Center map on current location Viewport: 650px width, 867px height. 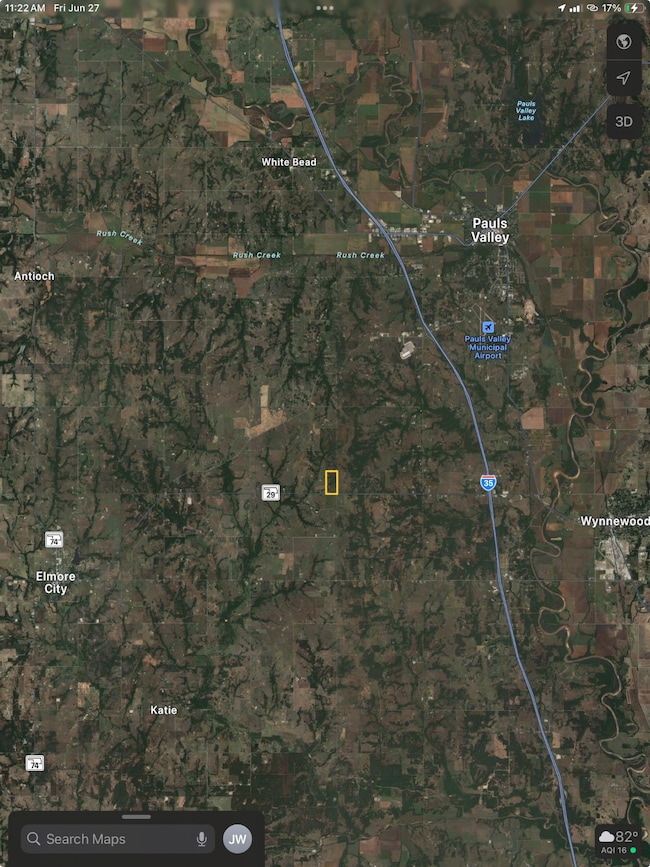coord(624,78)
